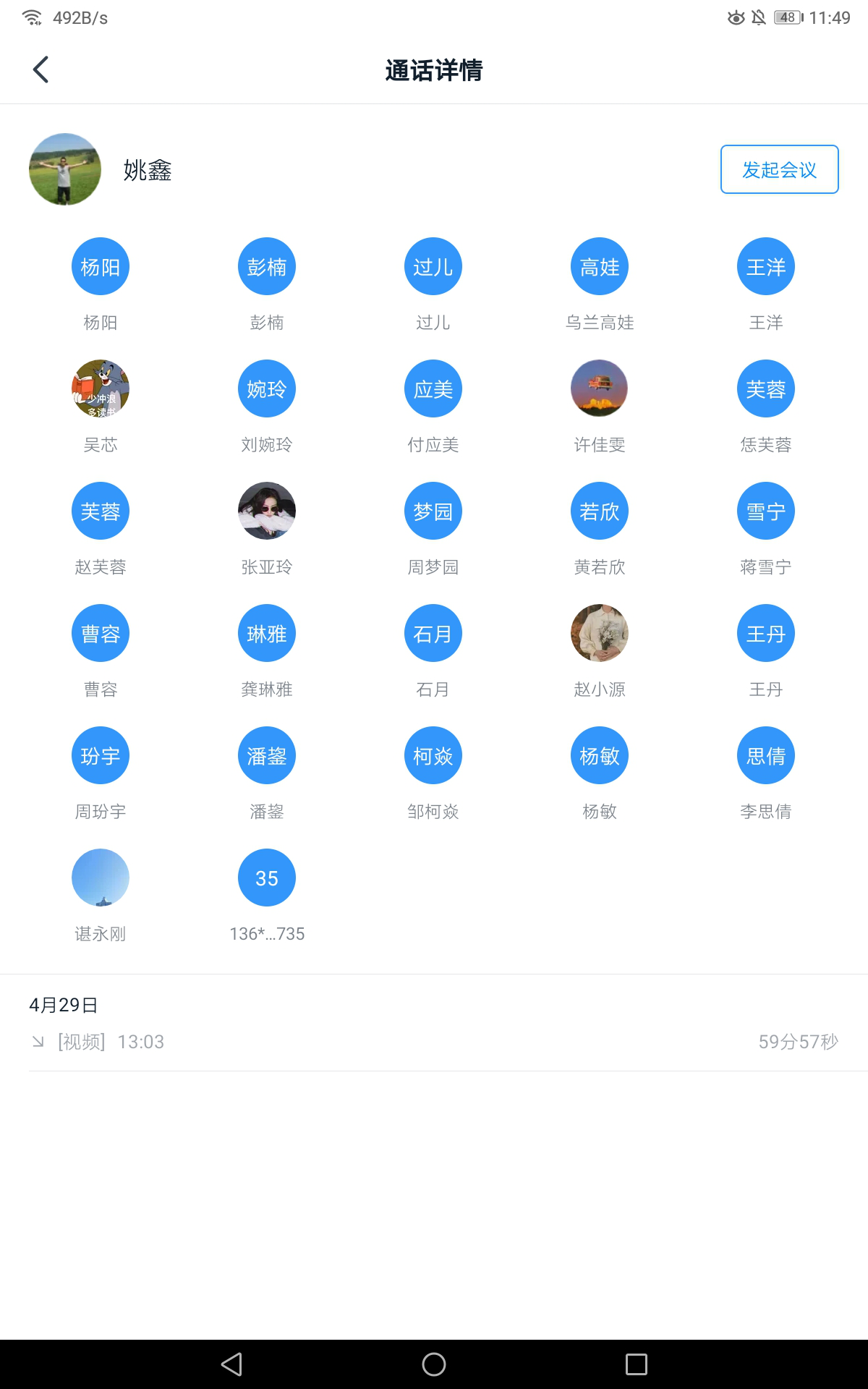The image size is (868, 1389).
Task: Tap the system home button
Action: [x=434, y=1364]
